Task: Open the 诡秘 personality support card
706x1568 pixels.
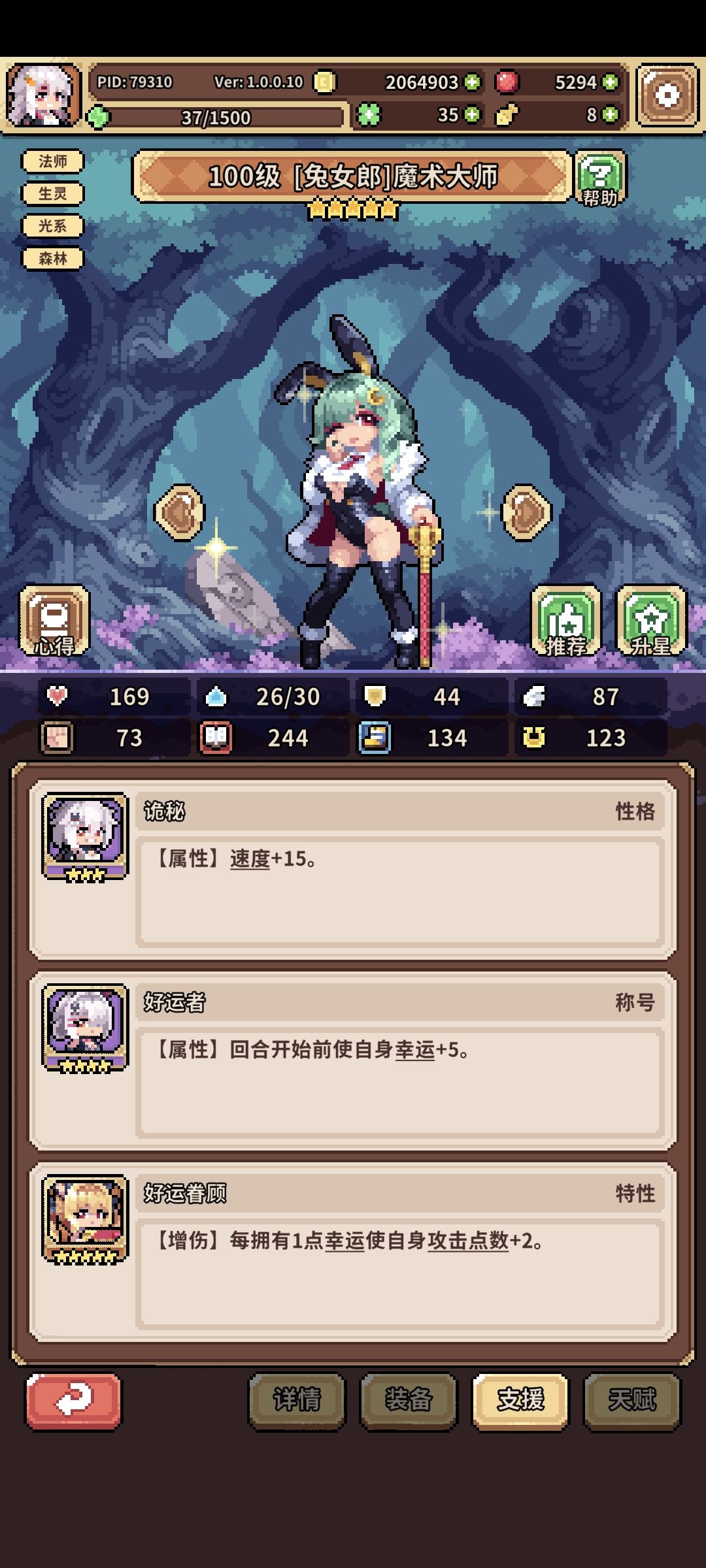Action: pos(353,869)
